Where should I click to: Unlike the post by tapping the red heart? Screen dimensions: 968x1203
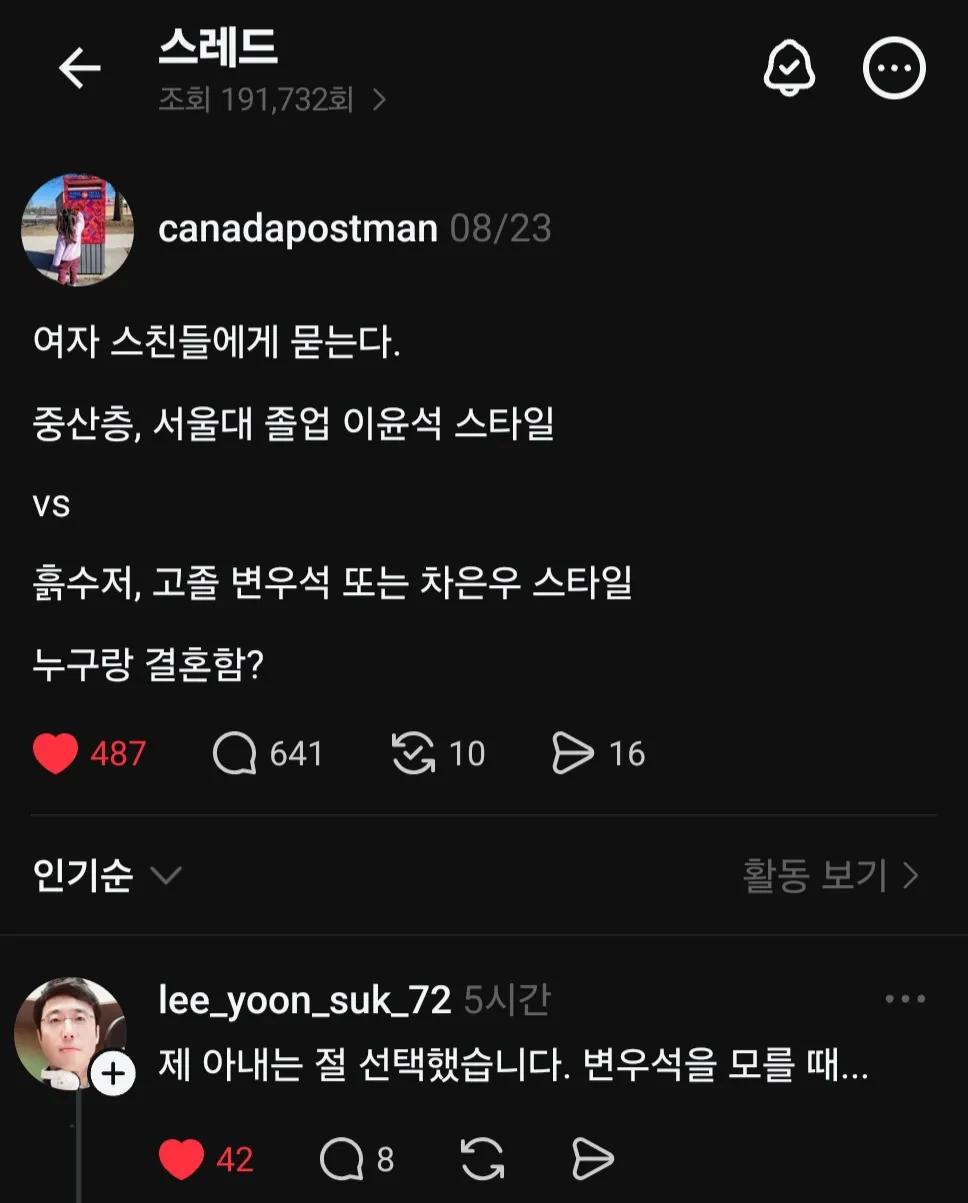[57, 754]
